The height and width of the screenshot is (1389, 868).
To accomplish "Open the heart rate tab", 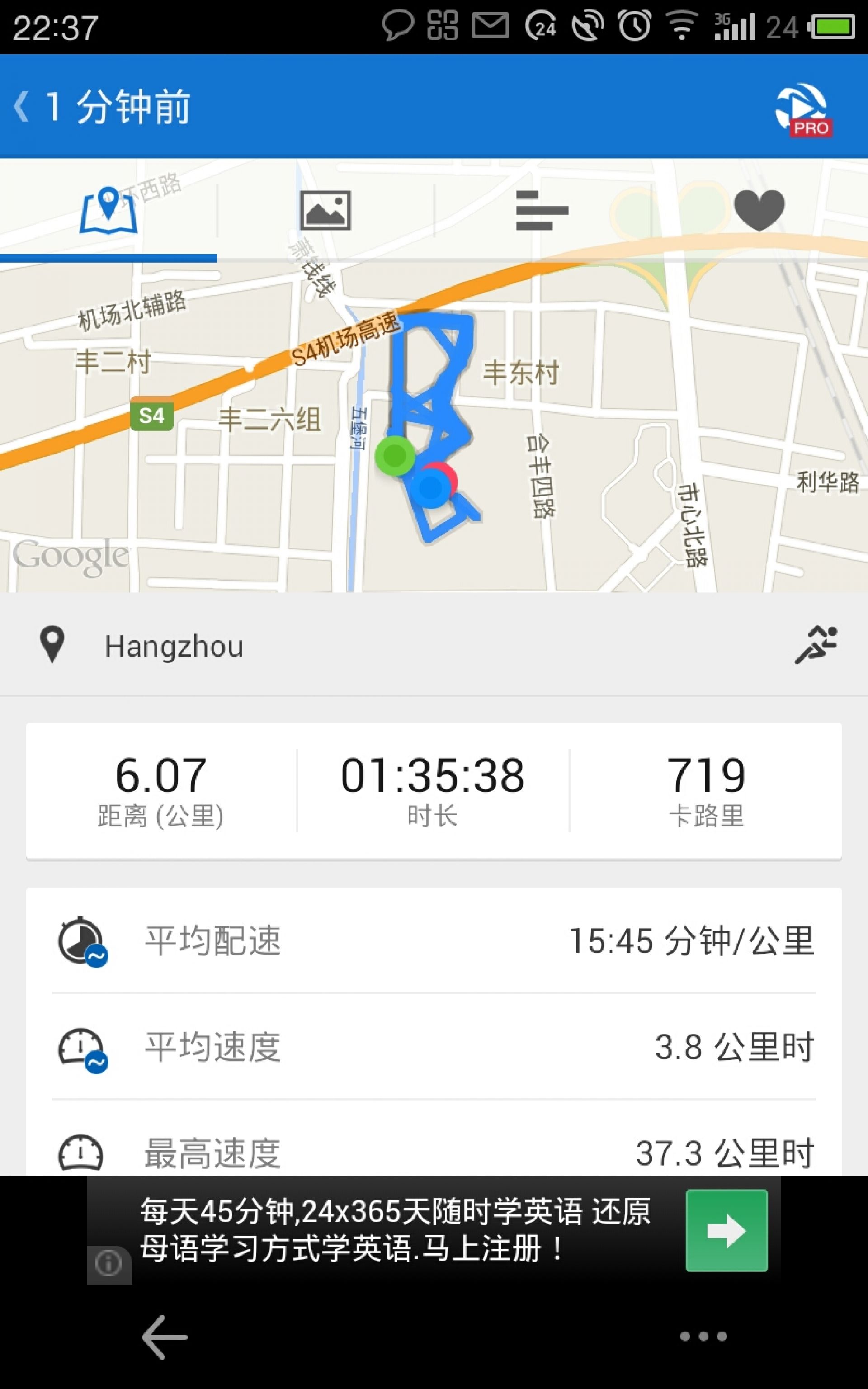I will pos(759,211).
